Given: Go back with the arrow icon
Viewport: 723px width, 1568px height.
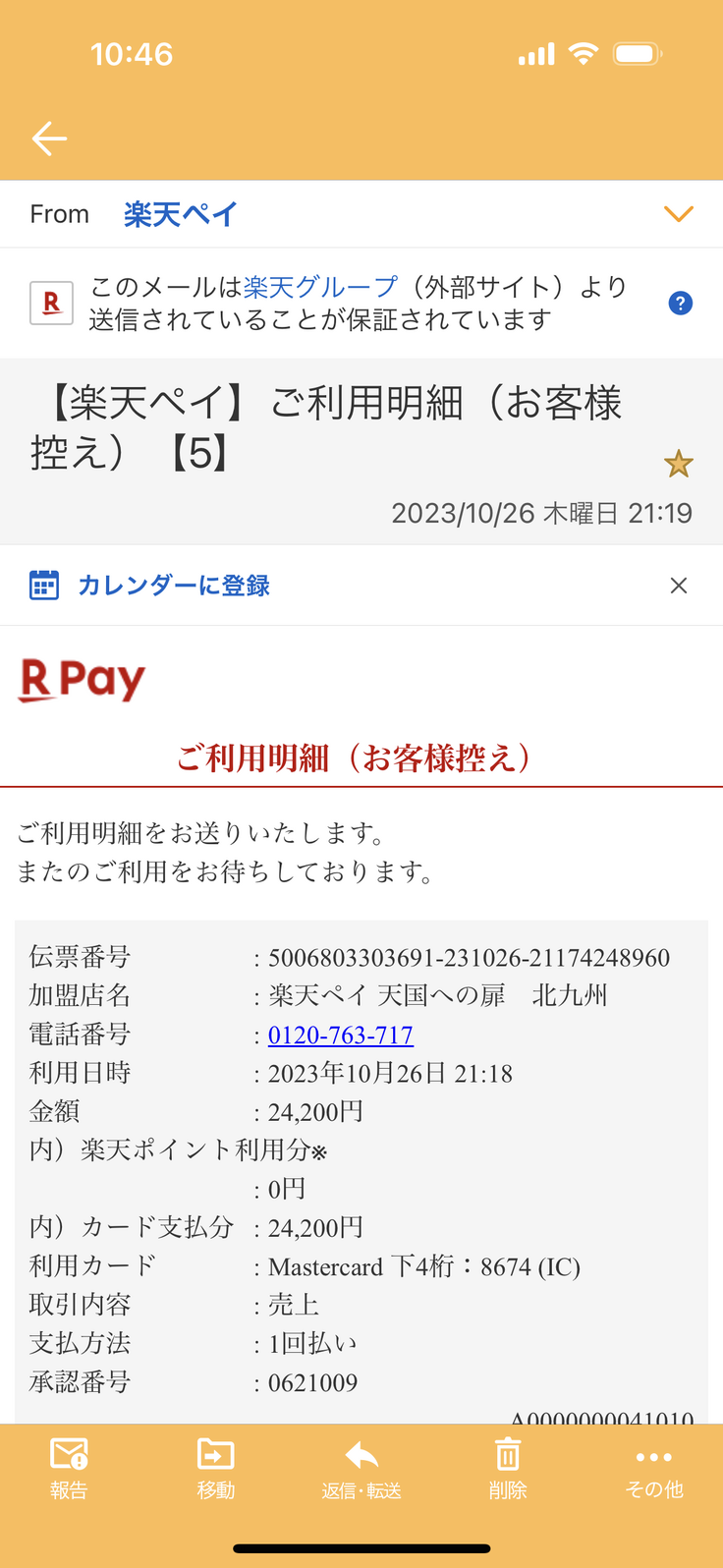Looking at the screenshot, I should 49,139.
